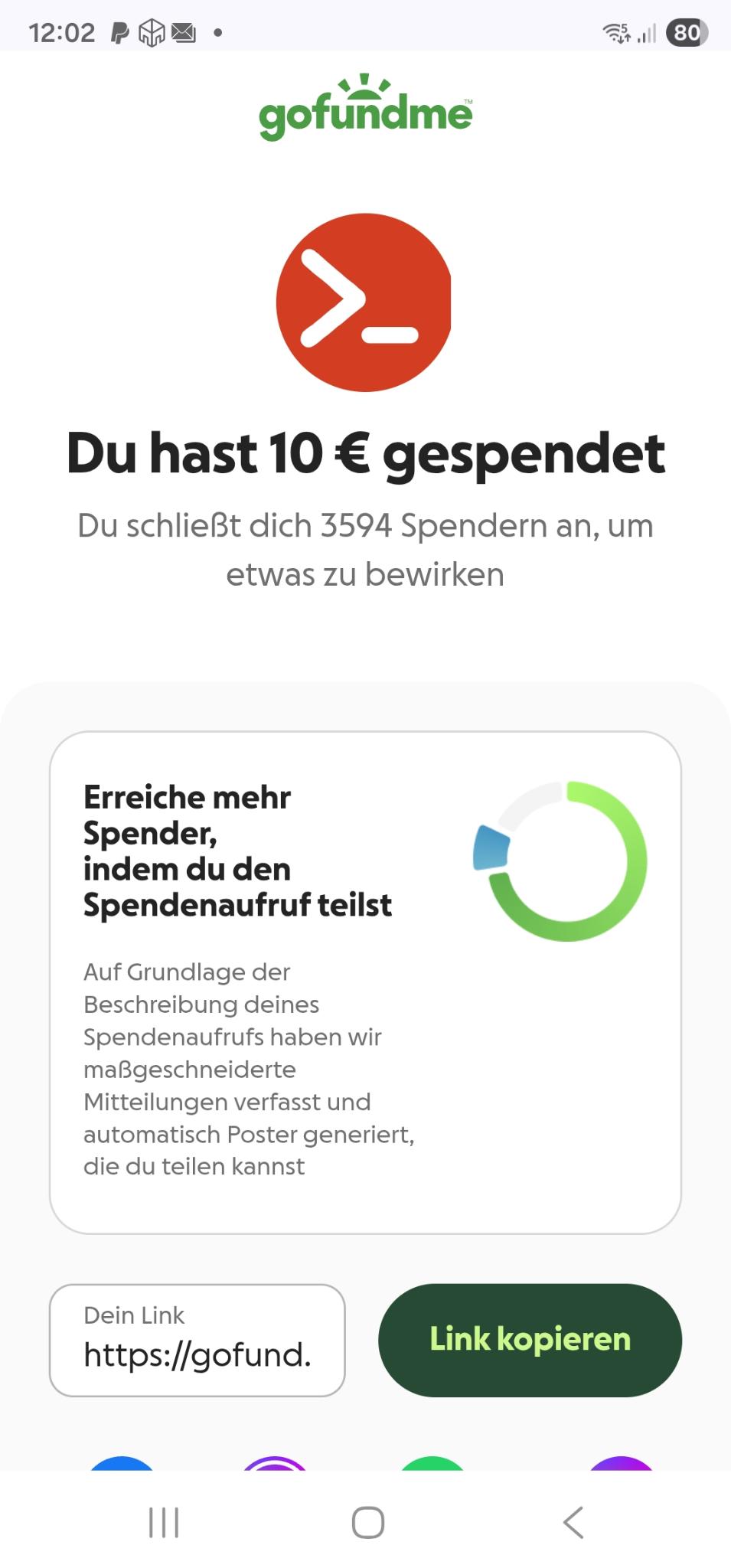Return to the phone's home screen
This screenshot has width=731, height=1568.
[x=367, y=1522]
